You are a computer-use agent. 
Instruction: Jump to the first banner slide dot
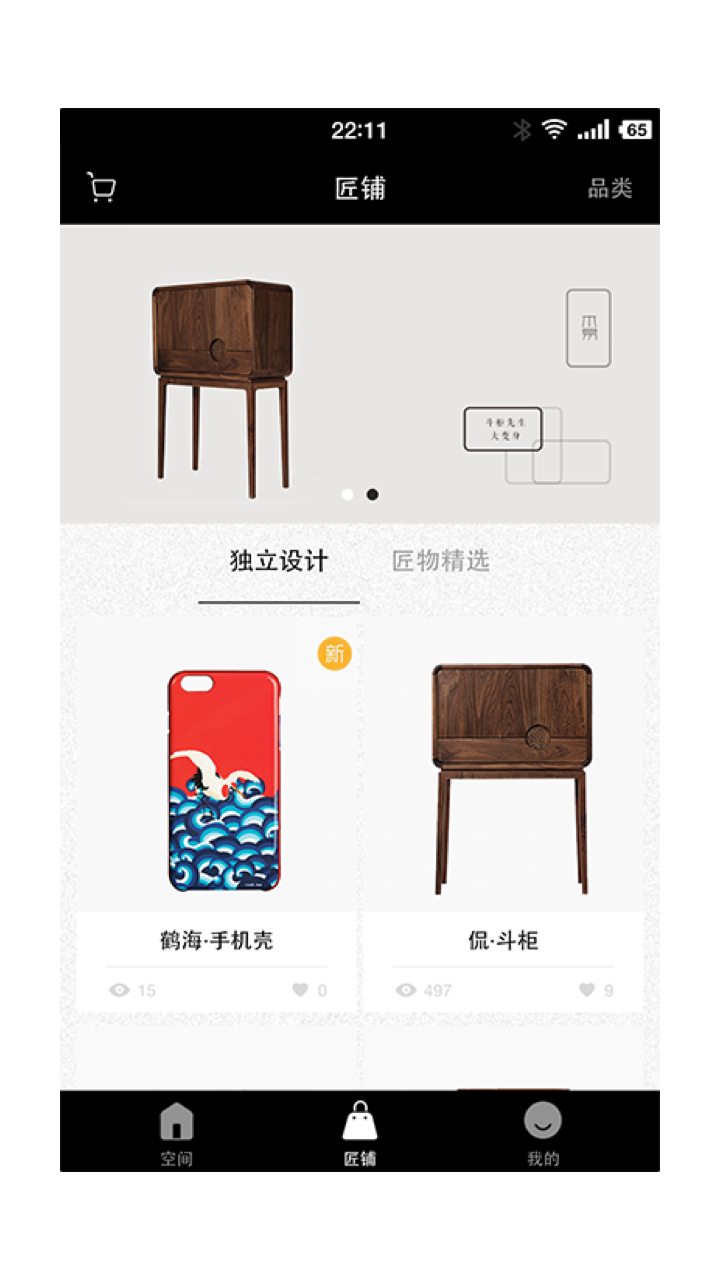pos(347,494)
